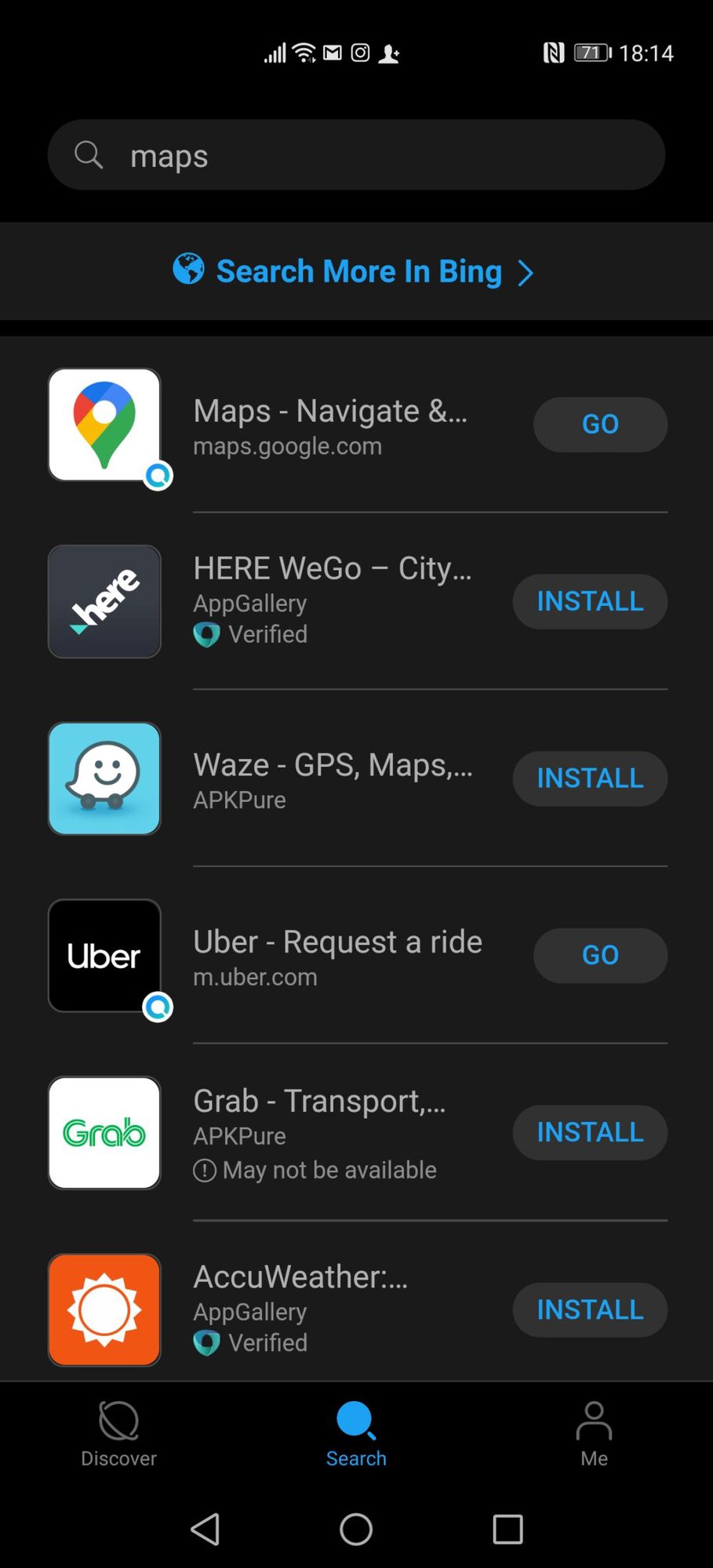The image size is (713, 1568).
Task: Tap the Petal badge on the Uber icon
Action: (x=157, y=1008)
